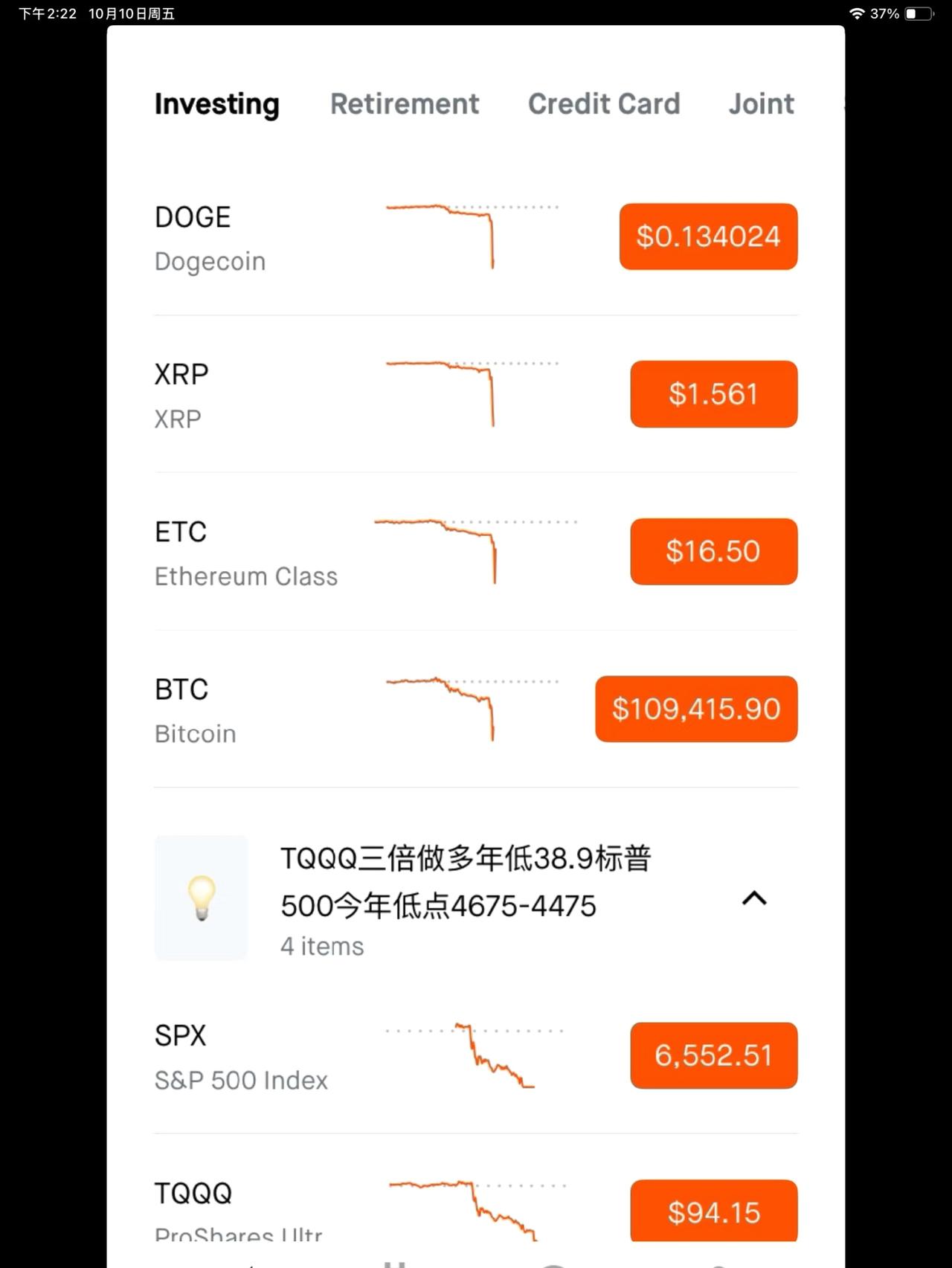Screen dimensions: 952x1268
Task: Open the Credit Card tab
Action: 604,104
